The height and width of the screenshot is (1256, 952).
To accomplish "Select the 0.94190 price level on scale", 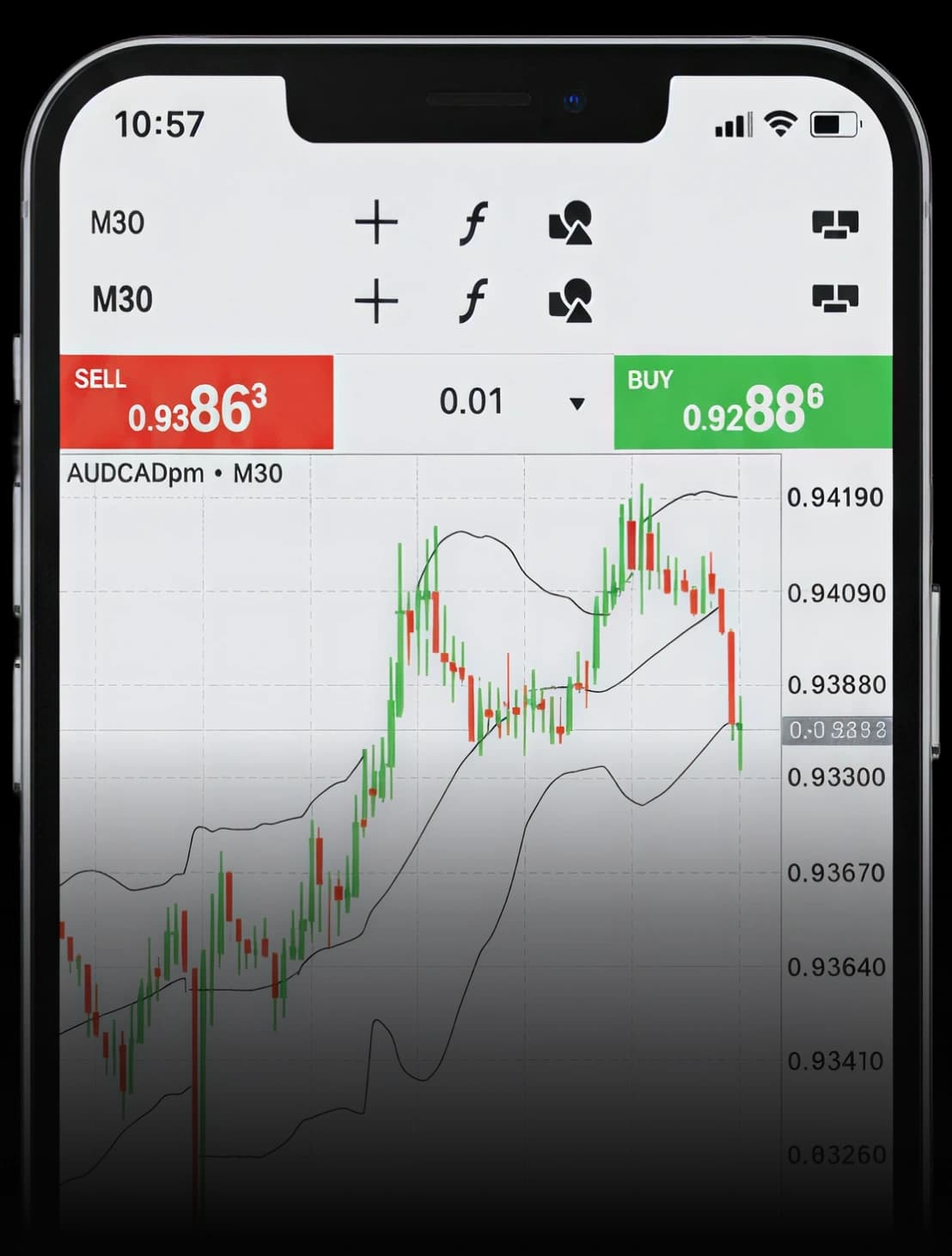I will pos(835,497).
